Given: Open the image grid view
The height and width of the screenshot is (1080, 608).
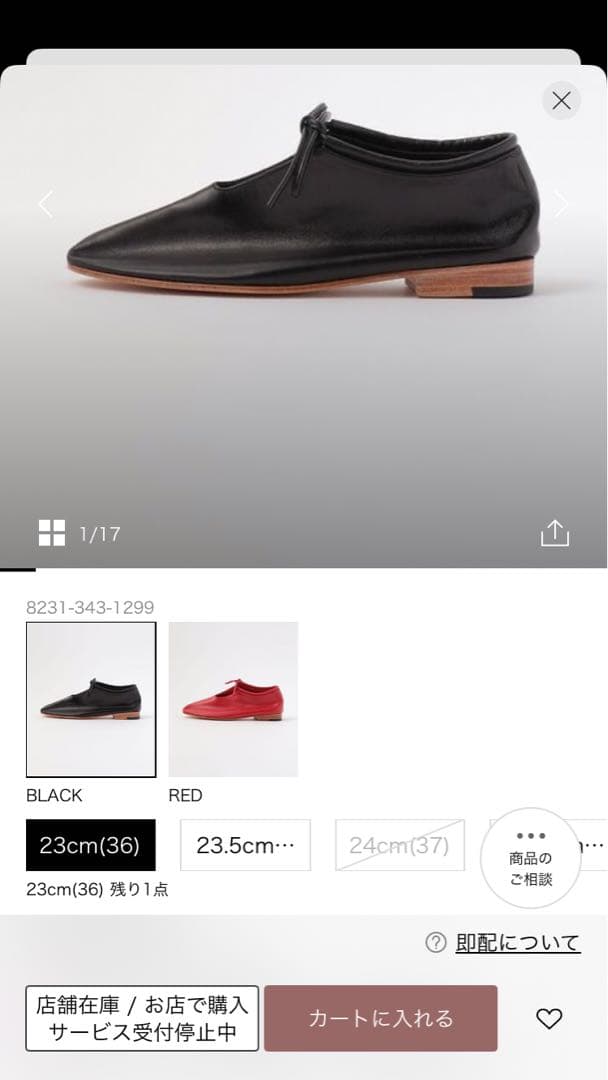Looking at the screenshot, I should [x=52, y=533].
